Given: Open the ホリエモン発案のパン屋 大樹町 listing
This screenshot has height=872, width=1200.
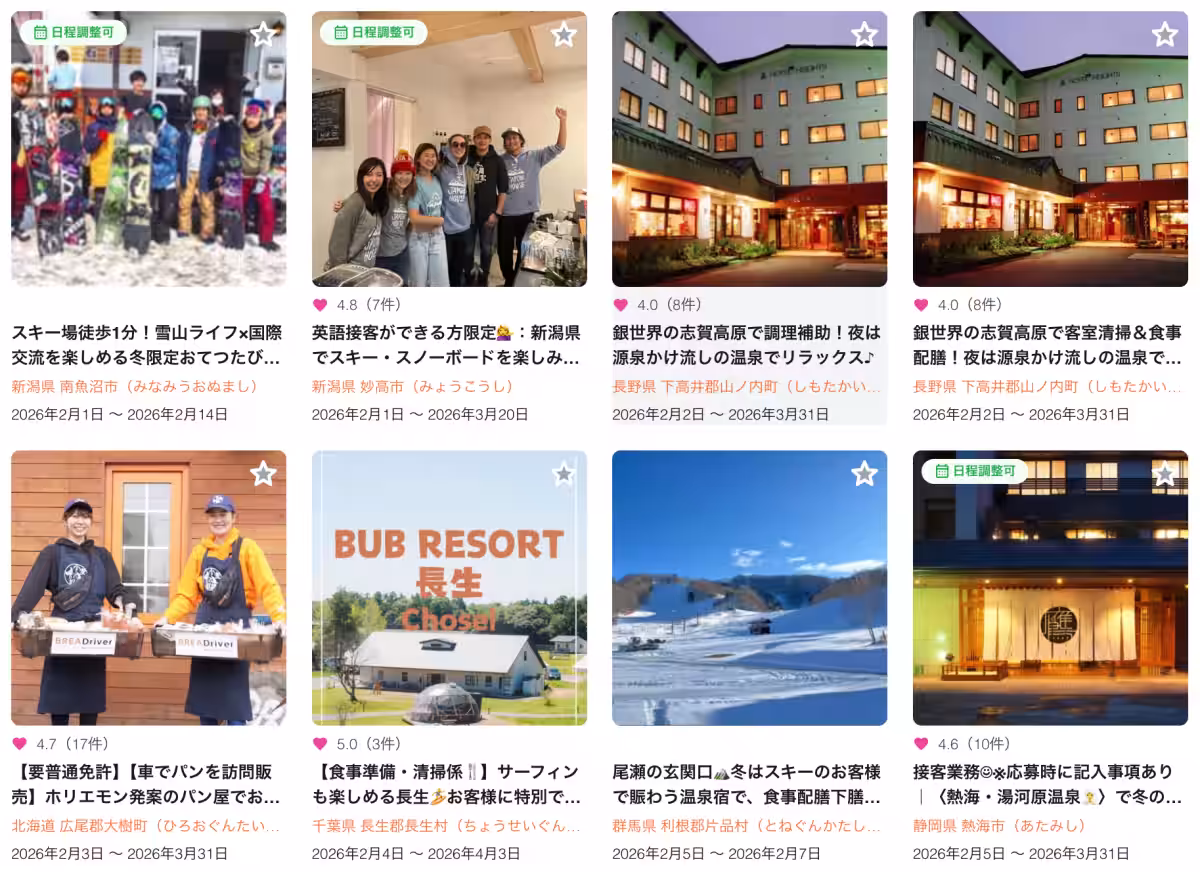Looking at the screenshot, I should coord(148,784).
